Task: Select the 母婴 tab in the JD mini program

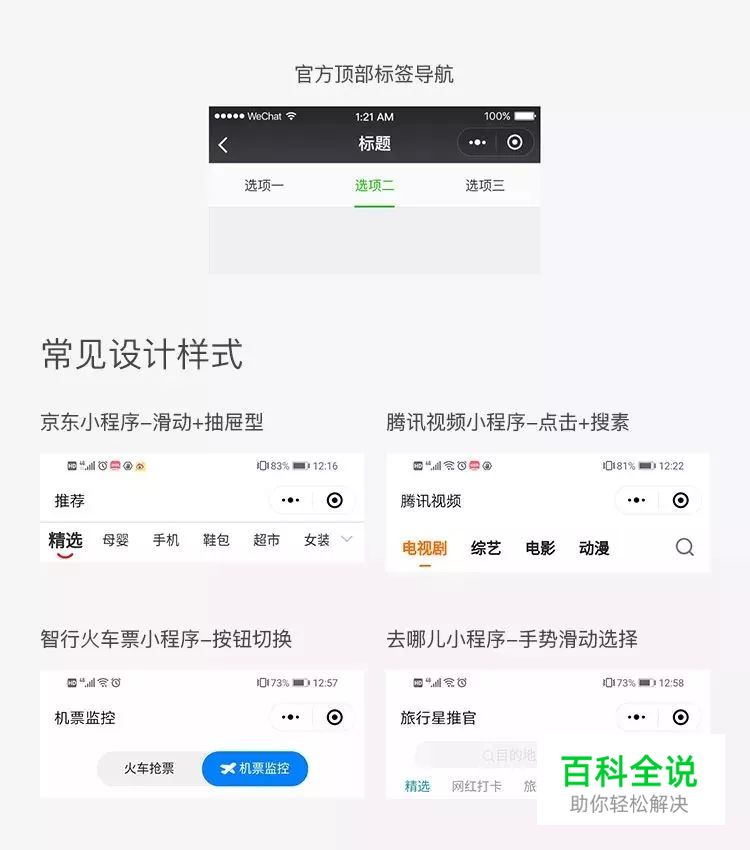Action: pyautogui.click(x=116, y=540)
